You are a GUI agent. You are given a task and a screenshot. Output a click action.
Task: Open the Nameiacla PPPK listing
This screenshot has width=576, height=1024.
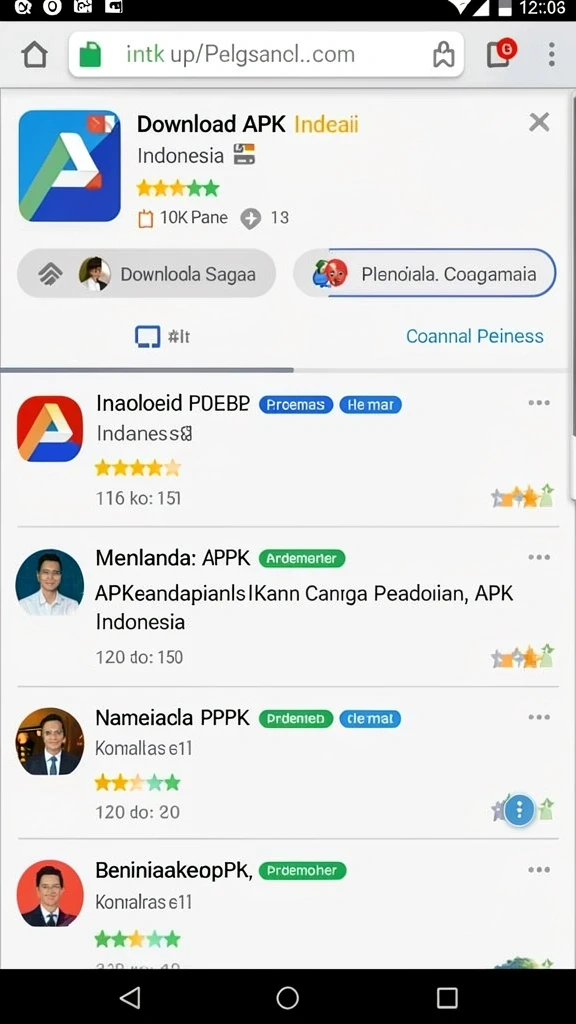point(172,718)
